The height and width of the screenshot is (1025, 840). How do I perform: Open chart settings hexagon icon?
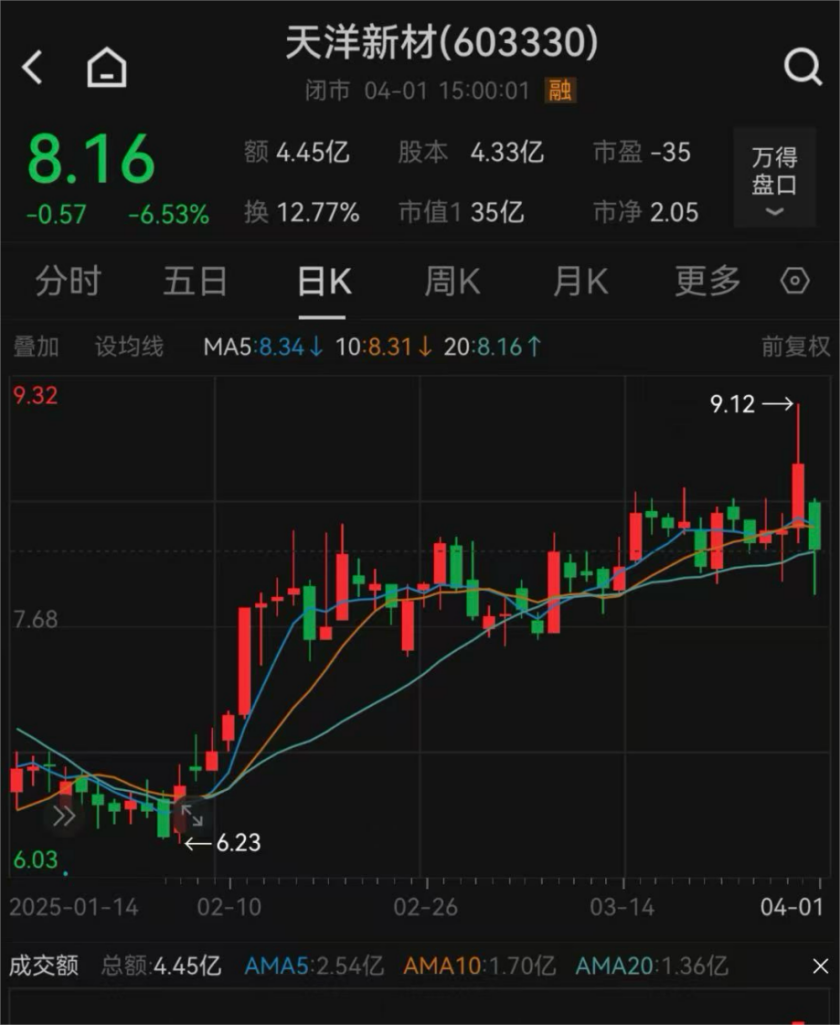tap(795, 282)
